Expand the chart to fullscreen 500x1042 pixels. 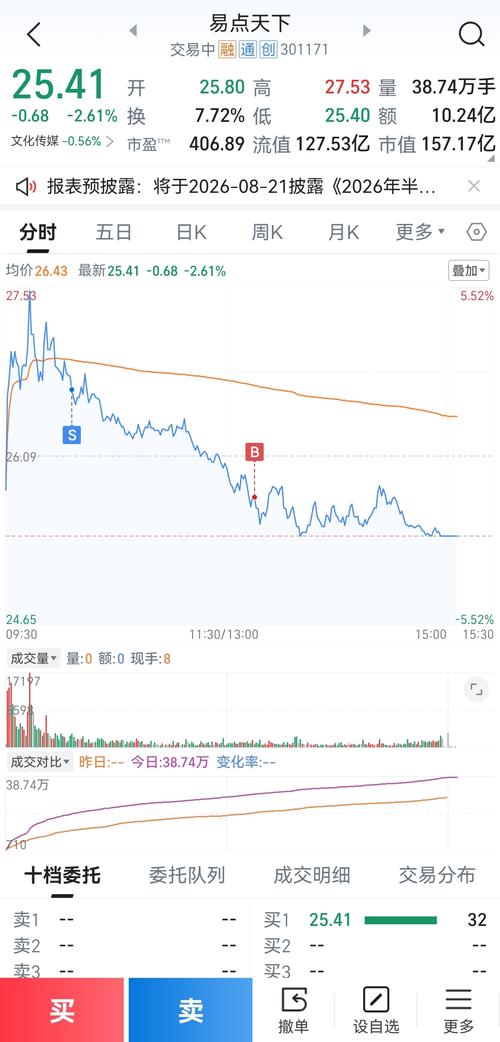pos(476,690)
